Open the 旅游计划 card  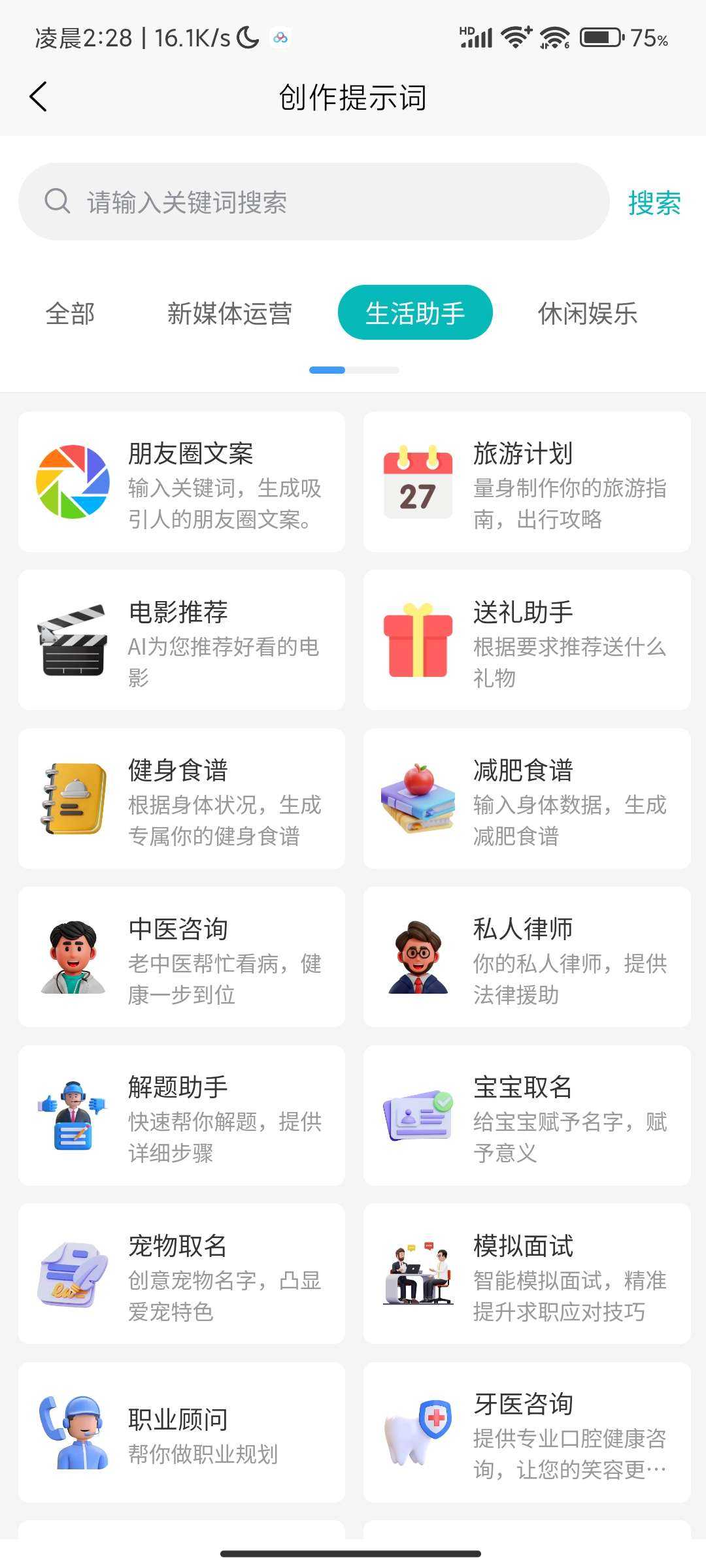click(527, 482)
